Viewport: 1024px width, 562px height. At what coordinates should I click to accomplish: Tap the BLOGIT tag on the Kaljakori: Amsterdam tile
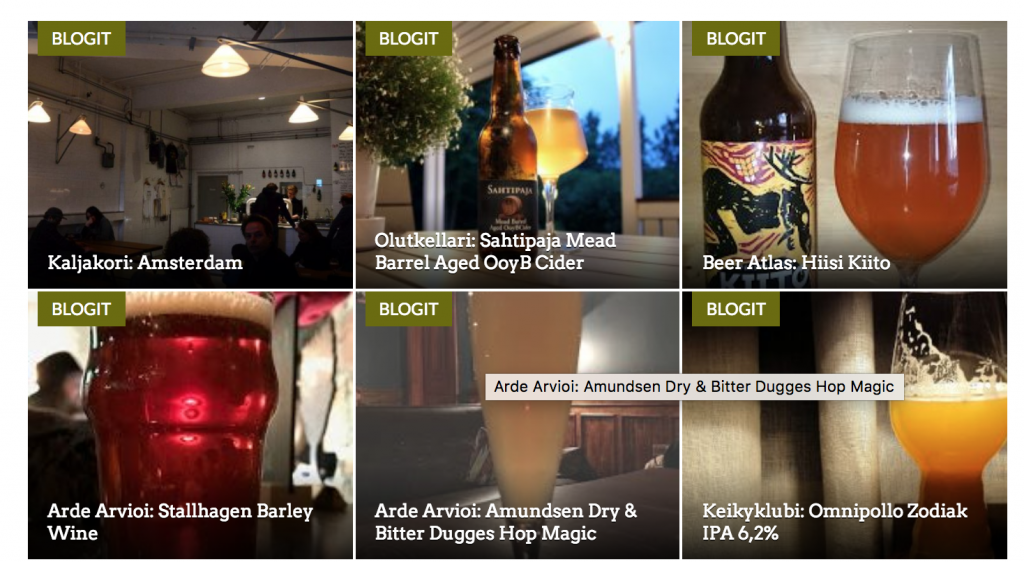81,39
